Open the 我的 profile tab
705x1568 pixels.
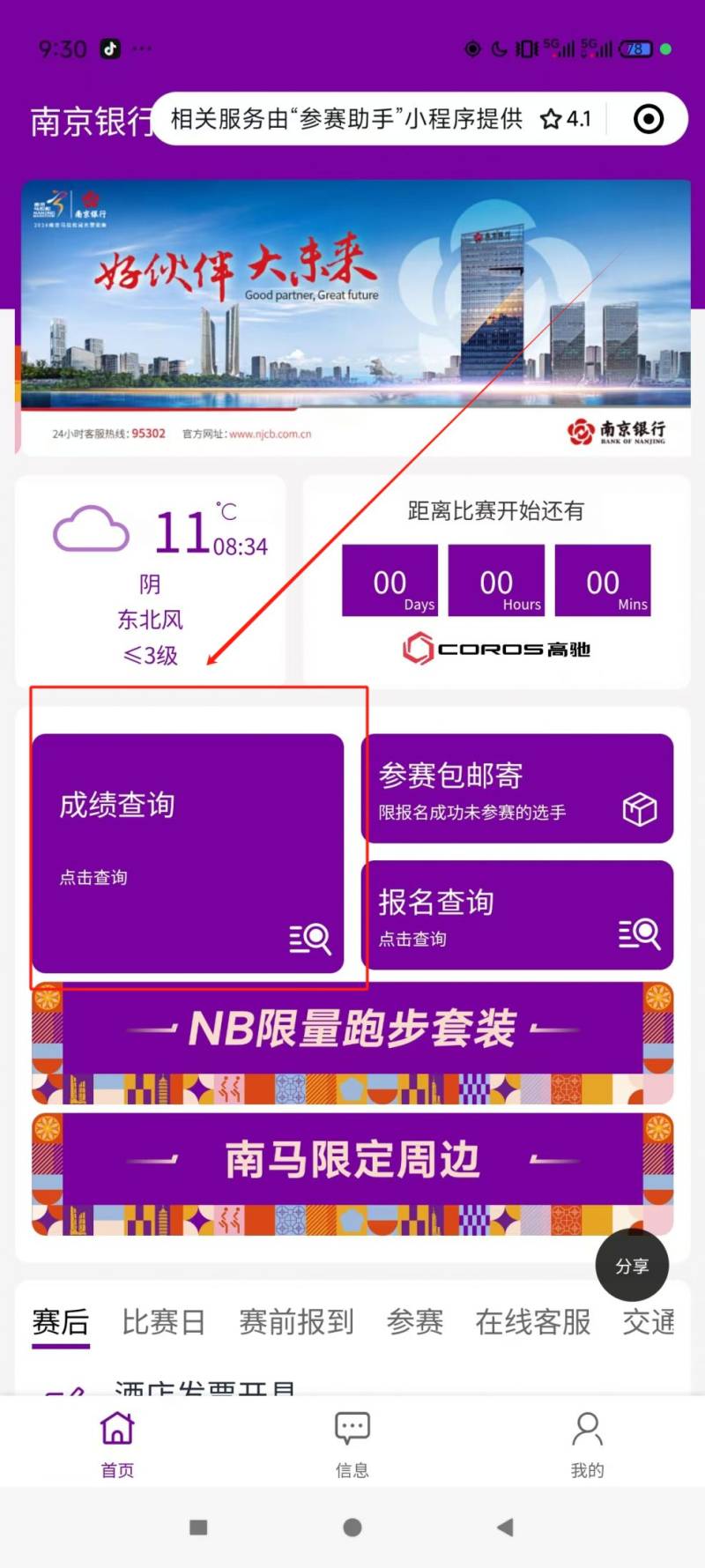click(587, 1445)
